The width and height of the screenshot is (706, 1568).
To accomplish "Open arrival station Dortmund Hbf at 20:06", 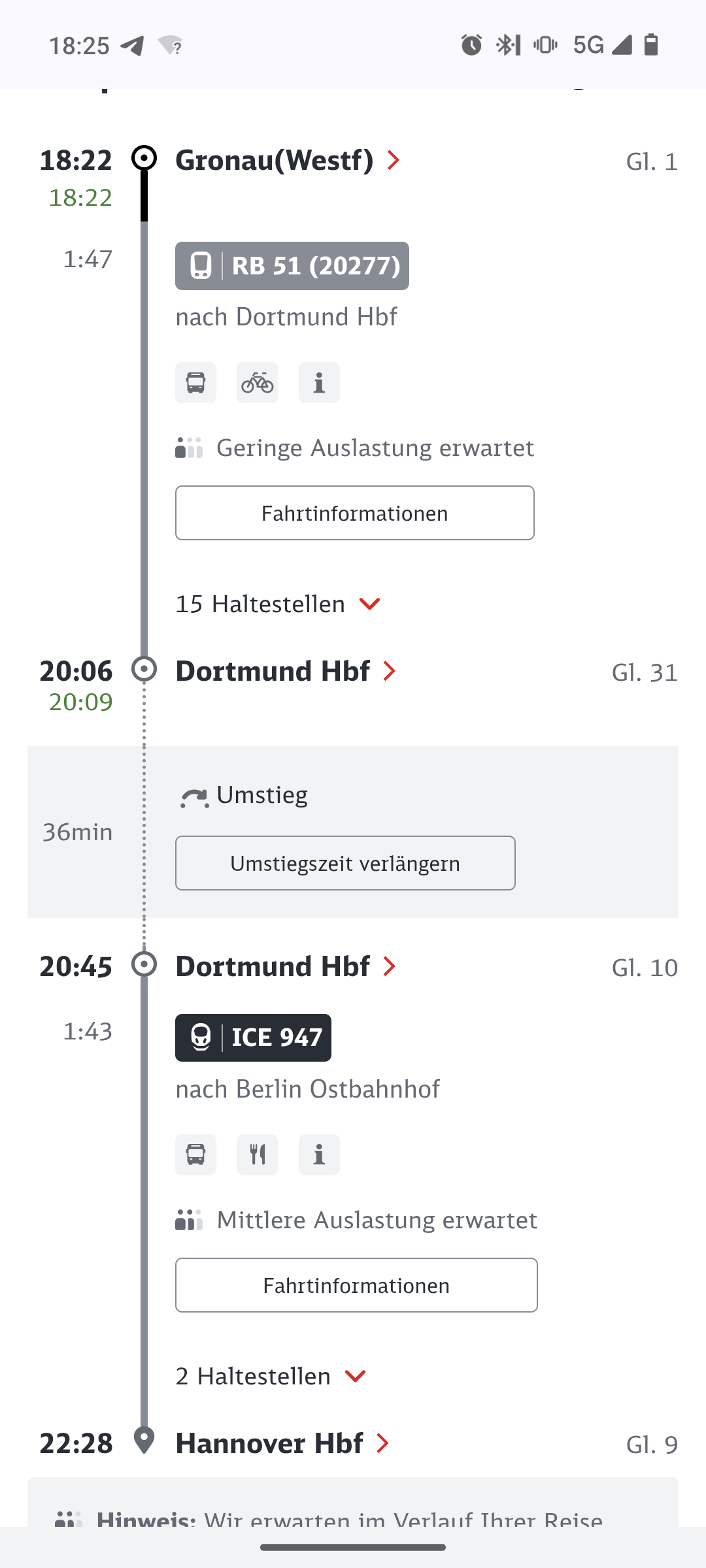I will tap(286, 672).
